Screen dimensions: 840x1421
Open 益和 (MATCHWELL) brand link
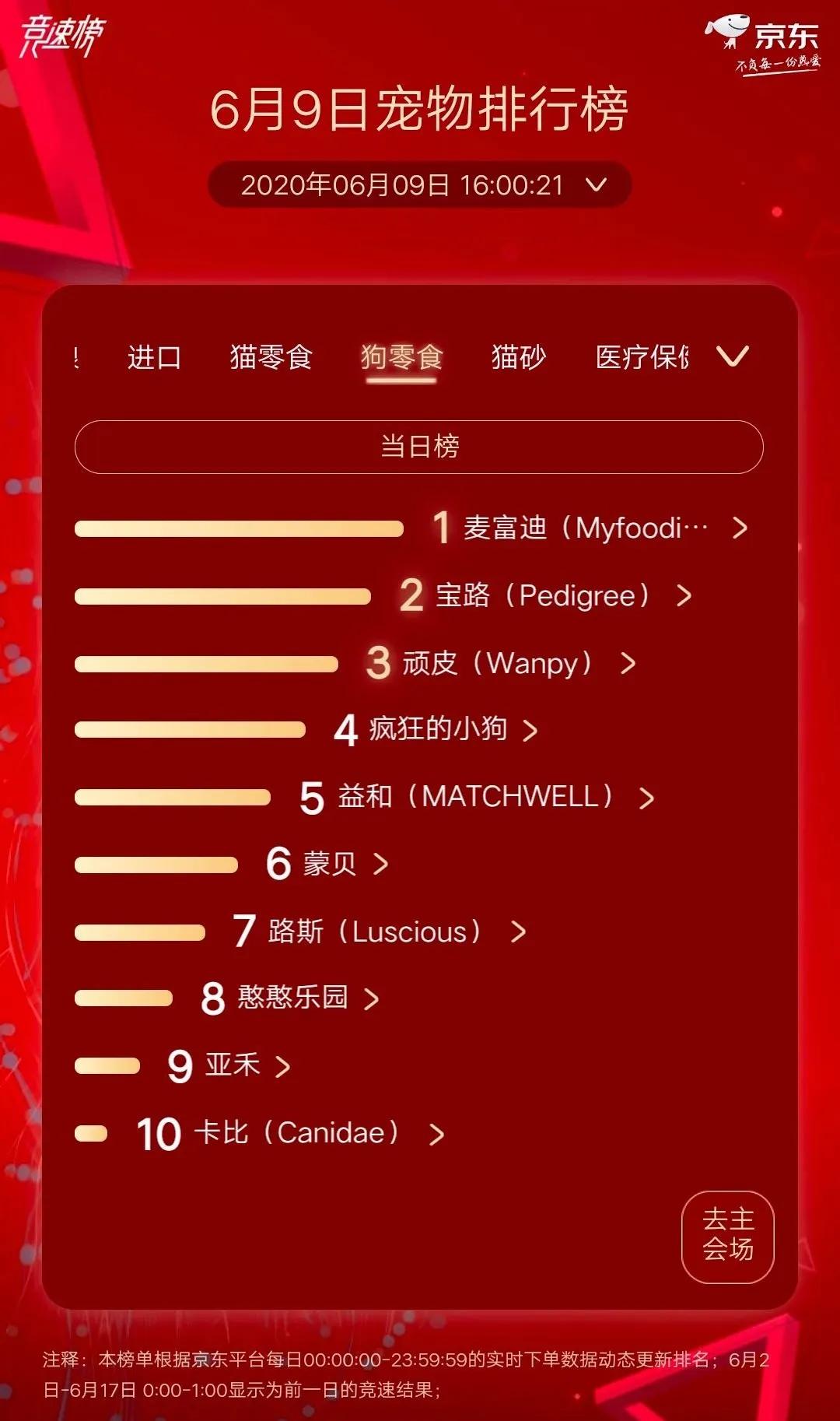(646, 798)
